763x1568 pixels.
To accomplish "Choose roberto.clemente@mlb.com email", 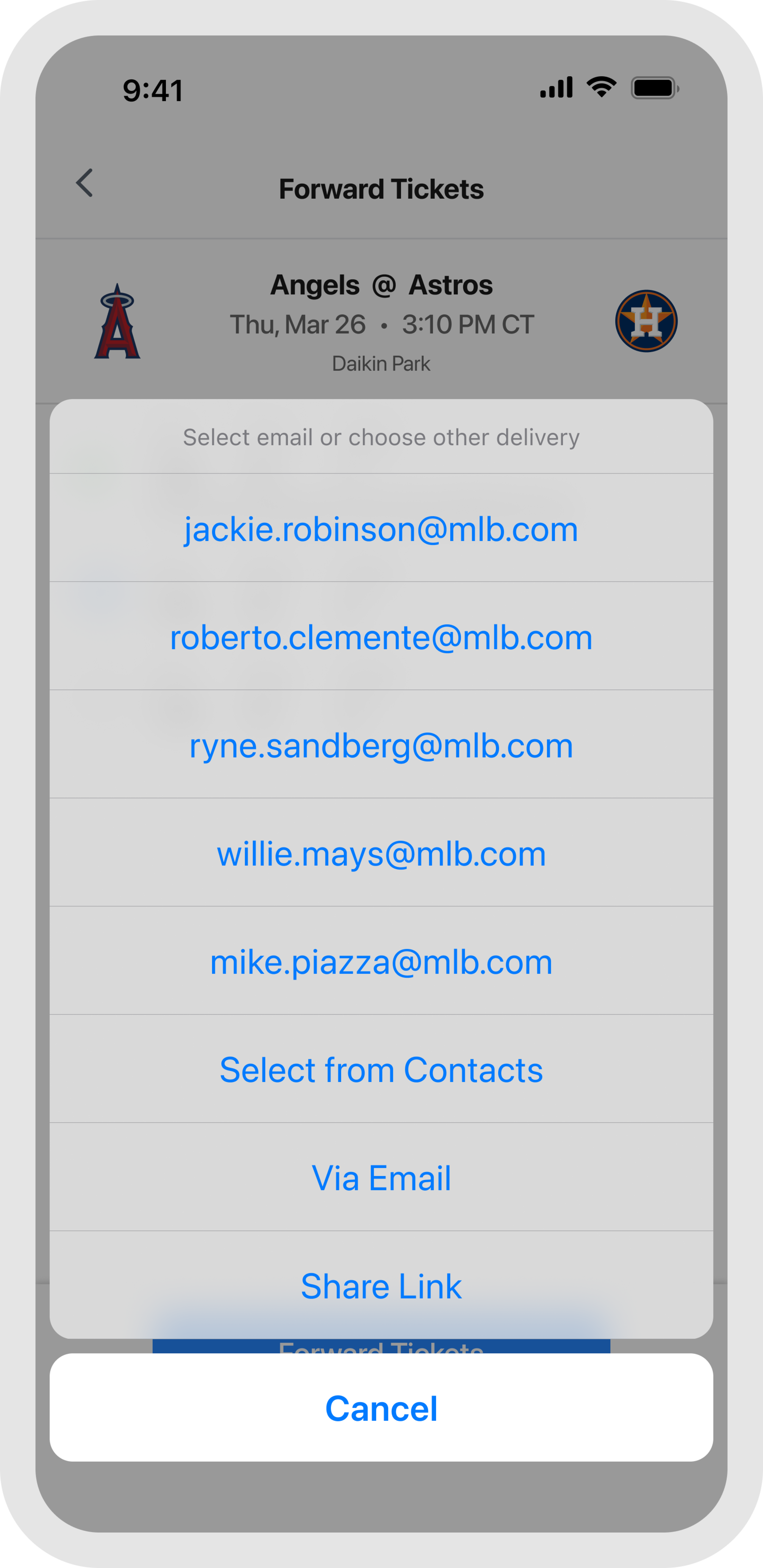I will (x=381, y=637).
